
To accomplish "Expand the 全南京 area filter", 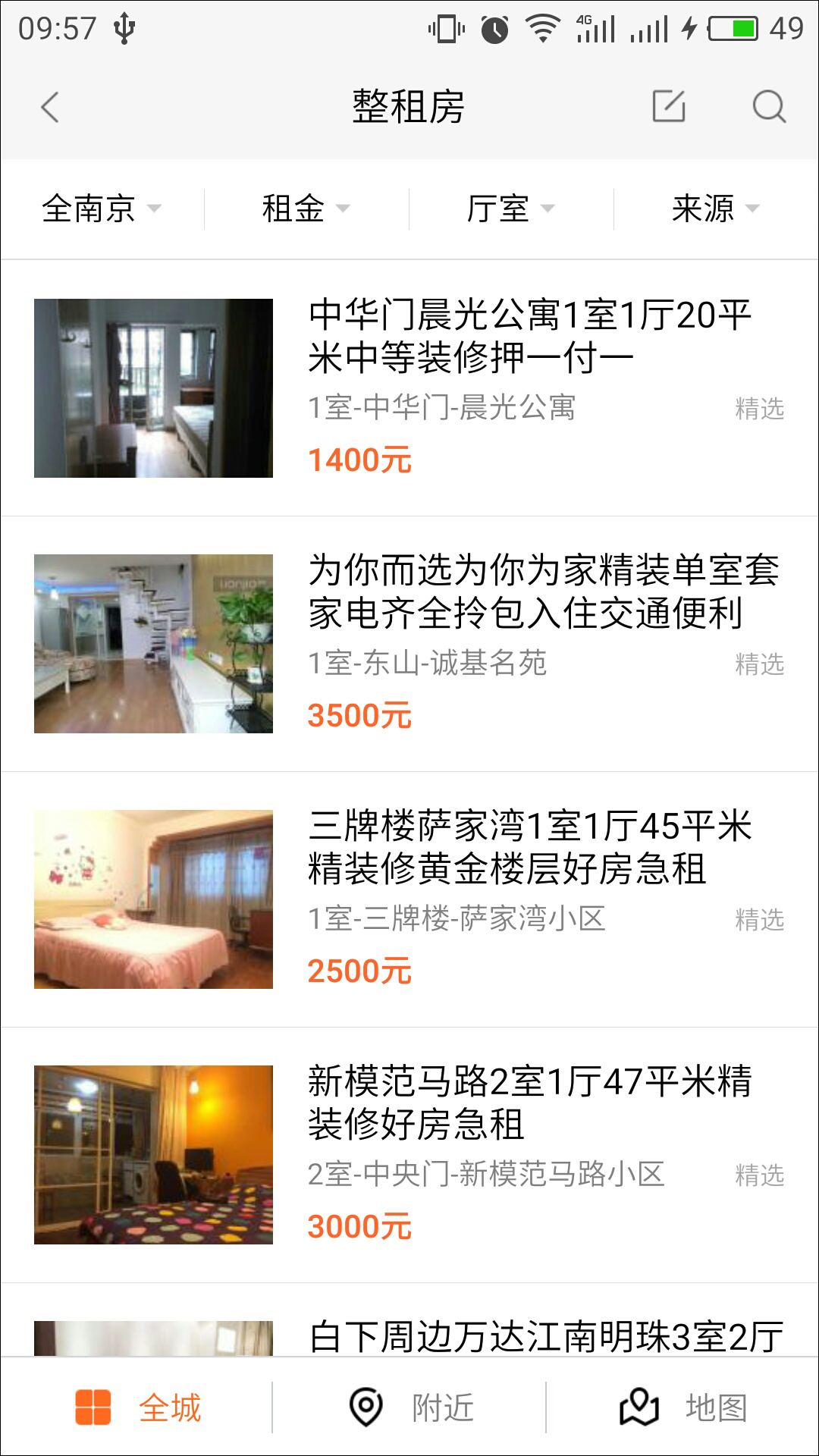I will pos(102,209).
